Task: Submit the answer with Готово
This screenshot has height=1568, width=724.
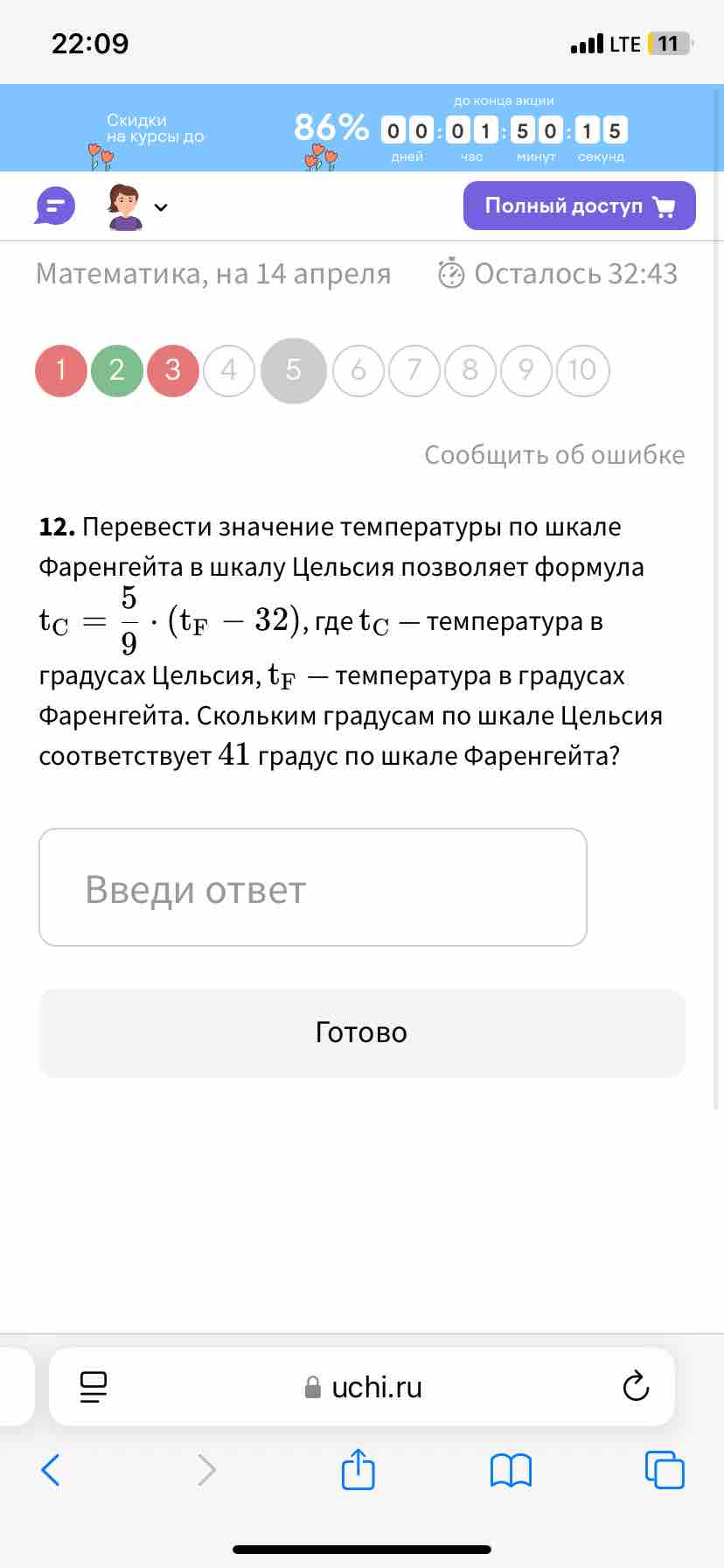Action: tap(362, 1032)
